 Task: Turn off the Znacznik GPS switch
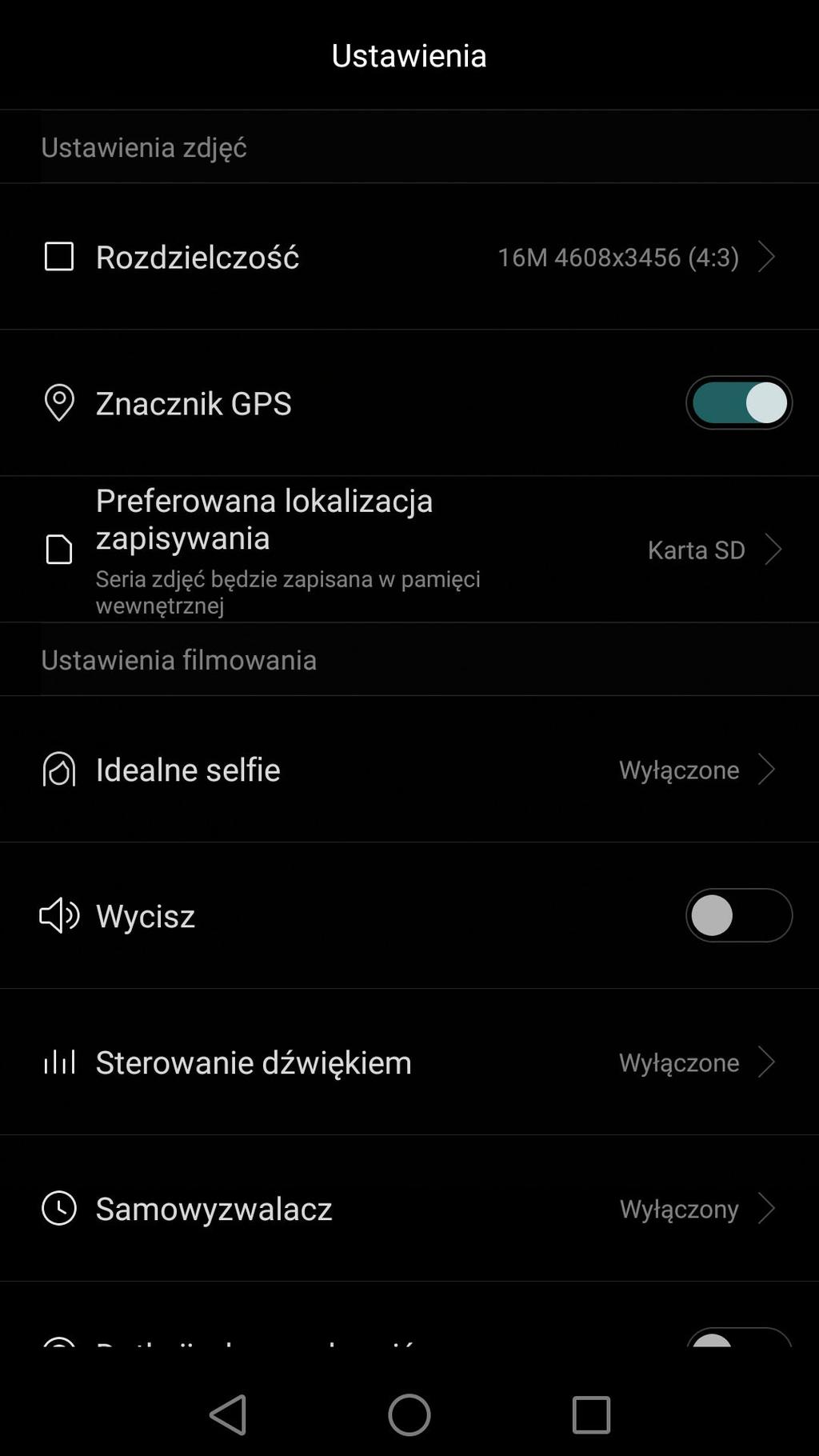[739, 402]
